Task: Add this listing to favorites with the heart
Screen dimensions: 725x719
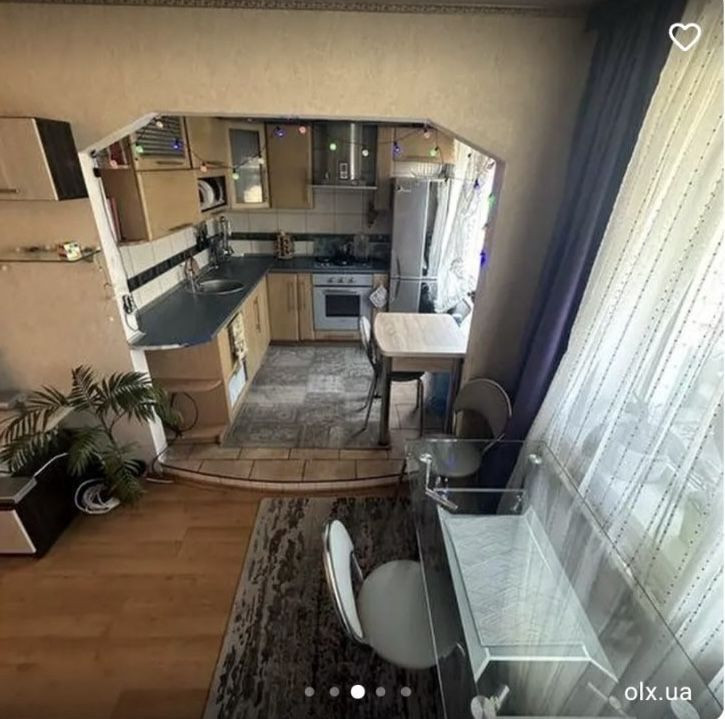Action: (x=684, y=37)
